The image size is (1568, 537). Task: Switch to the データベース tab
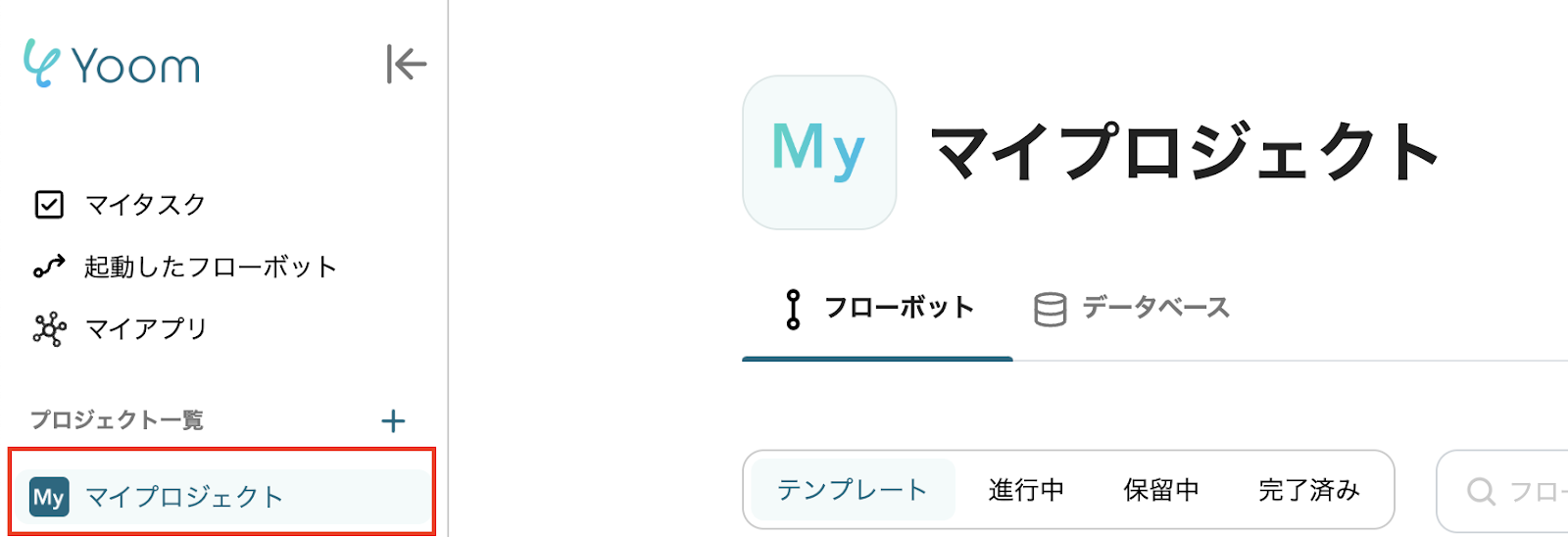1133,309
